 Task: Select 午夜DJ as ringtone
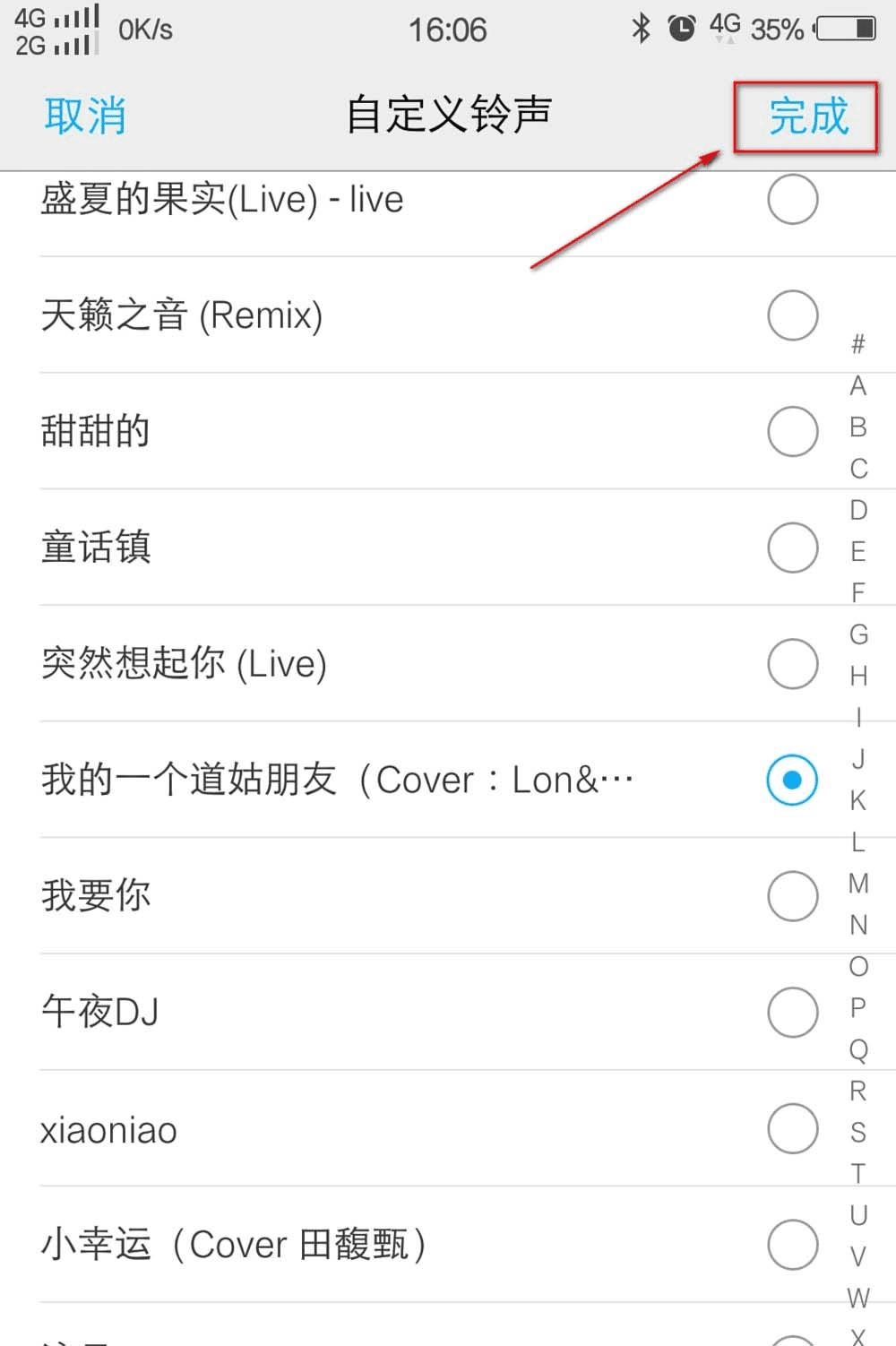[x=792, y=1013]
